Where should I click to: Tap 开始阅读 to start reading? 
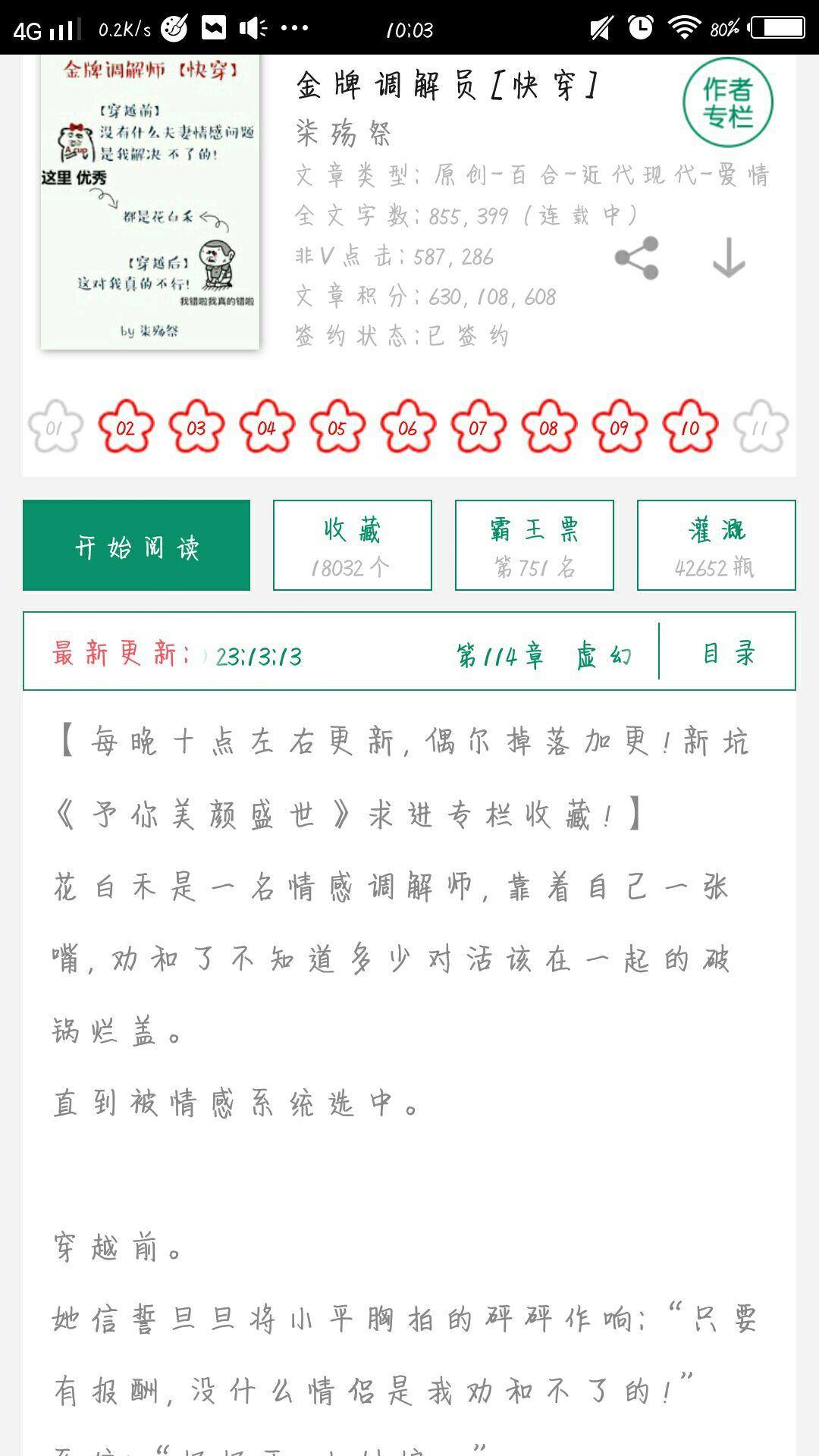pyautogui.click(x=136, y=545)
